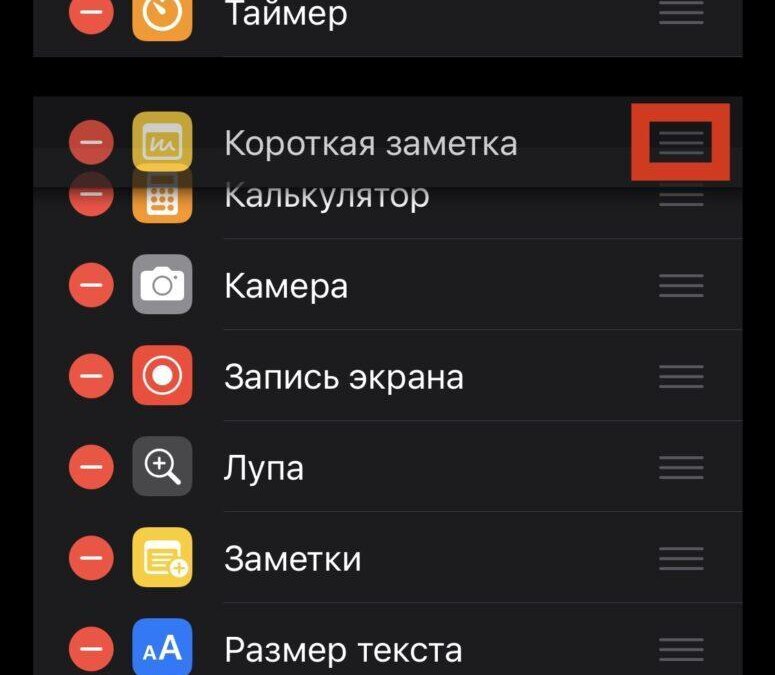Remove Таймер from the controls list
Image resolution: width=775 pixels, height=675 pixels.
click(x=90, y=13)
